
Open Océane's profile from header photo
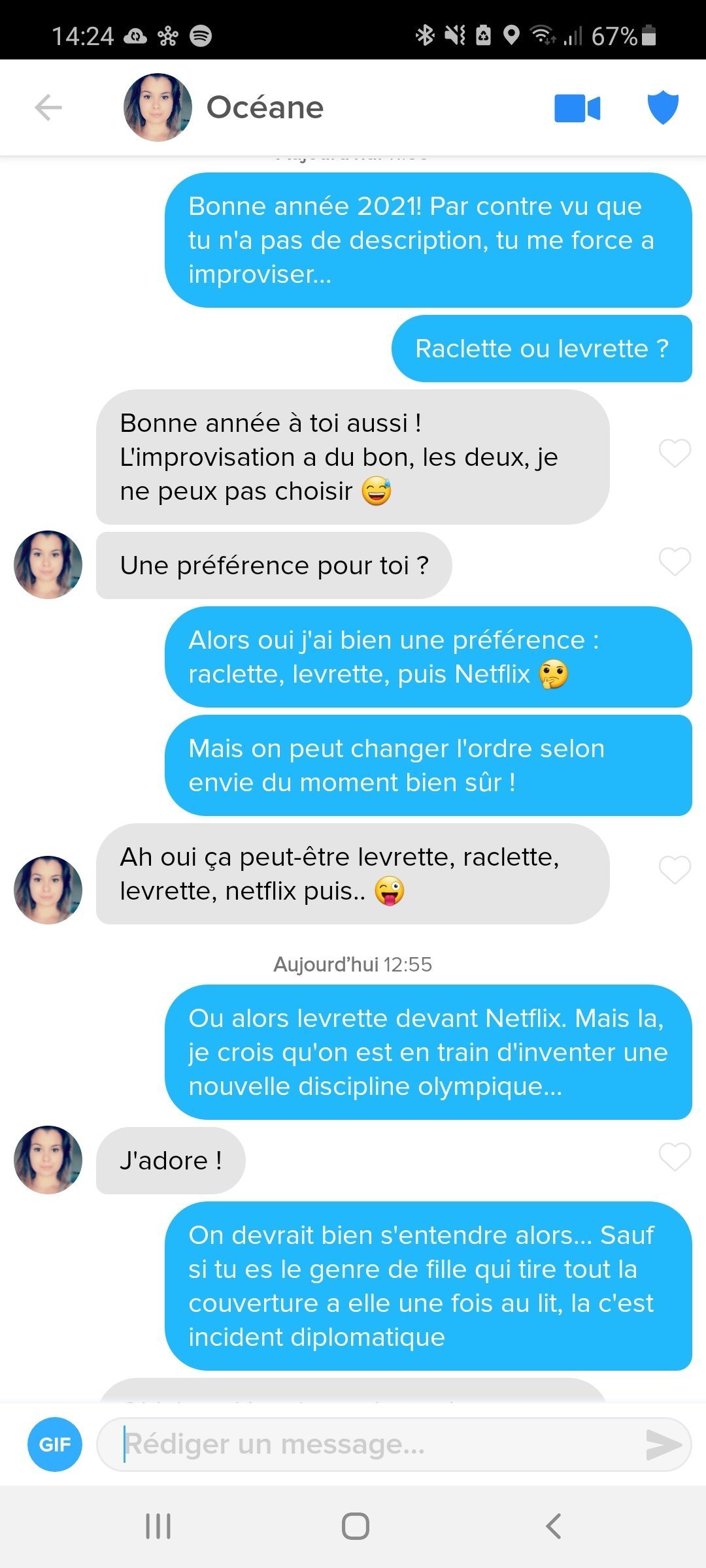[158, 107]
